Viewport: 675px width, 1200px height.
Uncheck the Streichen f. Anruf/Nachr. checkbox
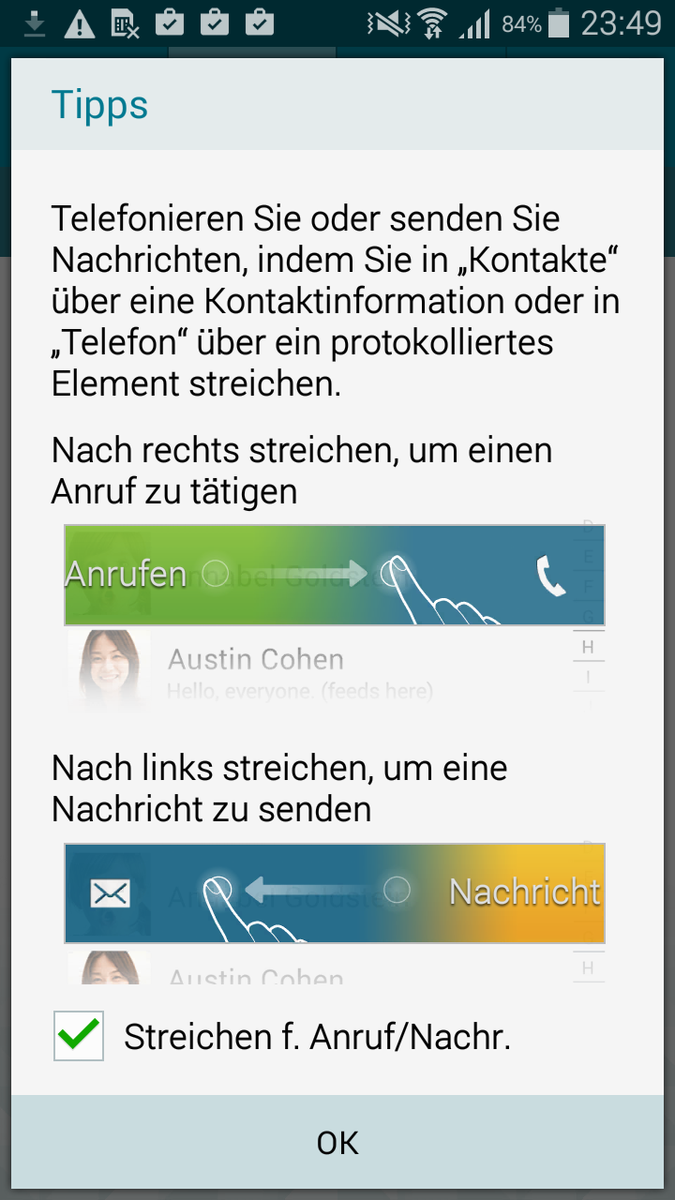click(79, 1036)
